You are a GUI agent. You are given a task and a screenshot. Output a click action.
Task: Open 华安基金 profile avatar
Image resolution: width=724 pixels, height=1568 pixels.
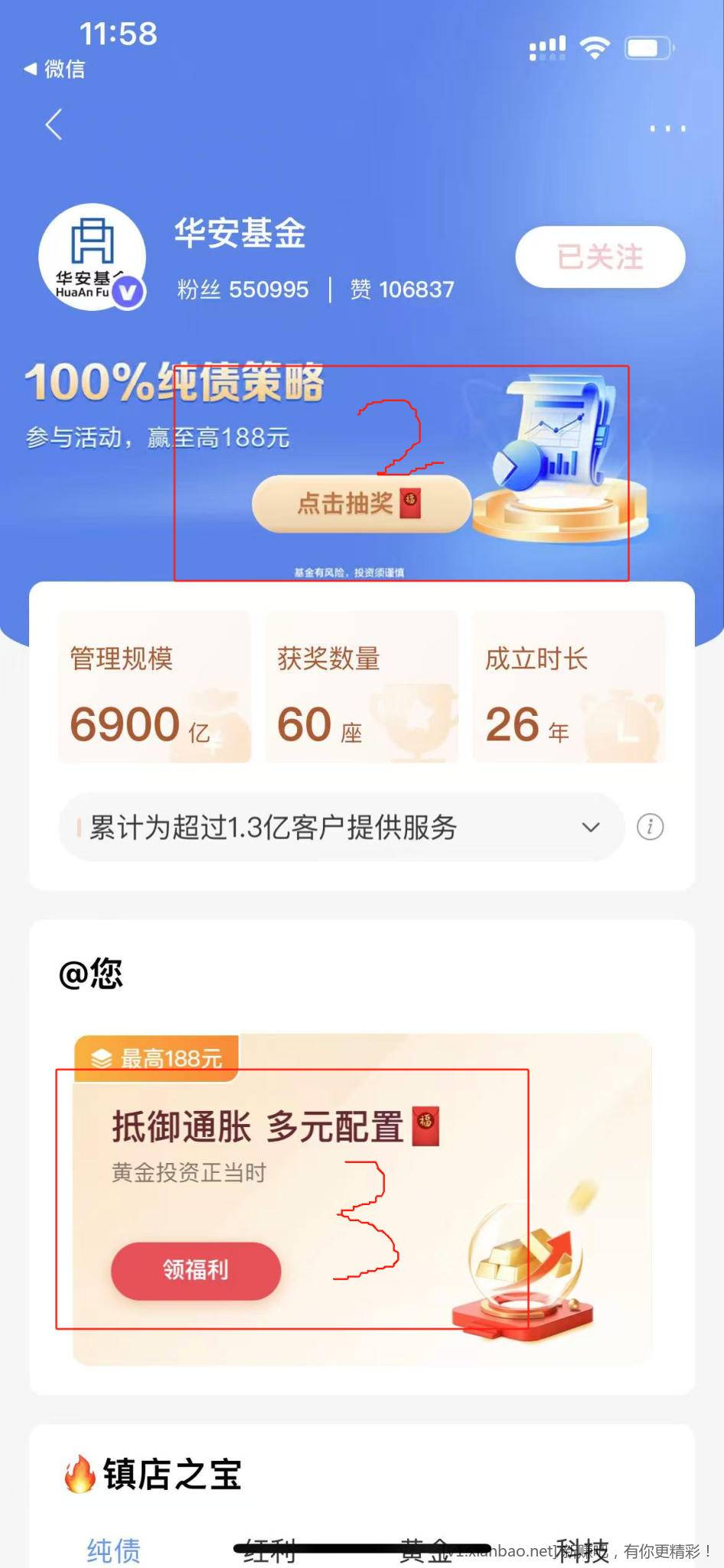[x=93, y=257]
